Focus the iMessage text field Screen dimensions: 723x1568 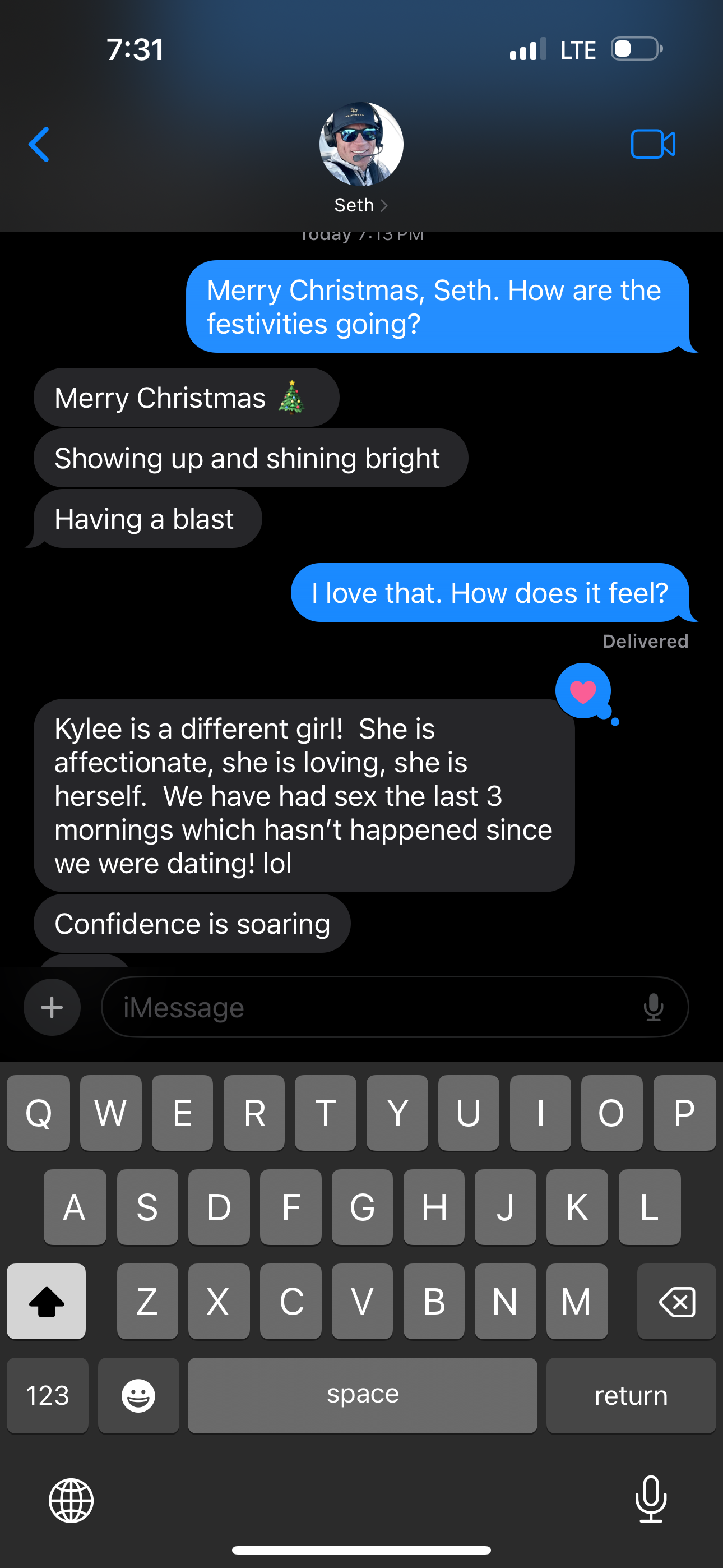[x=365, y=1007]
